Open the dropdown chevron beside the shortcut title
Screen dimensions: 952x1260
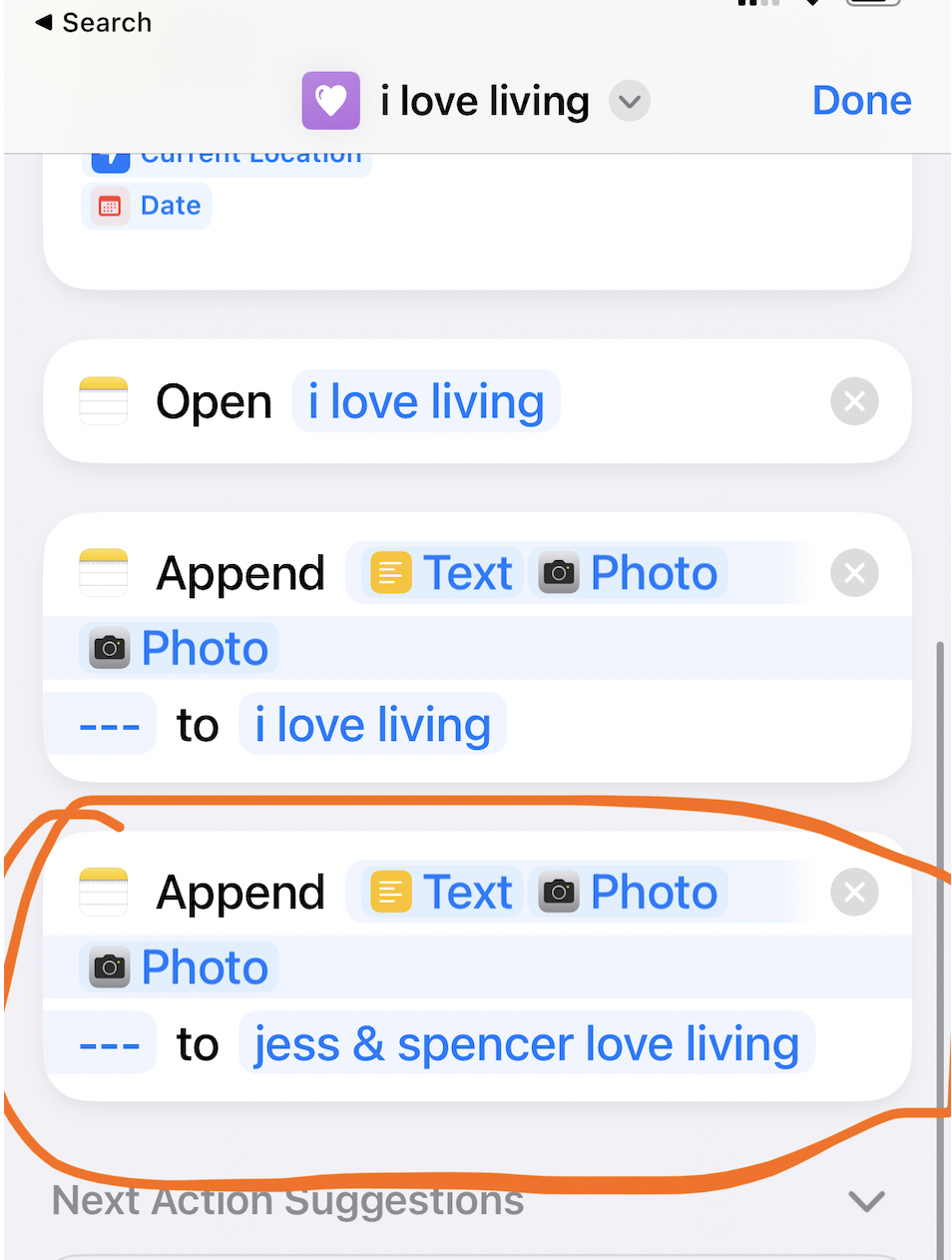click(630, 101)
